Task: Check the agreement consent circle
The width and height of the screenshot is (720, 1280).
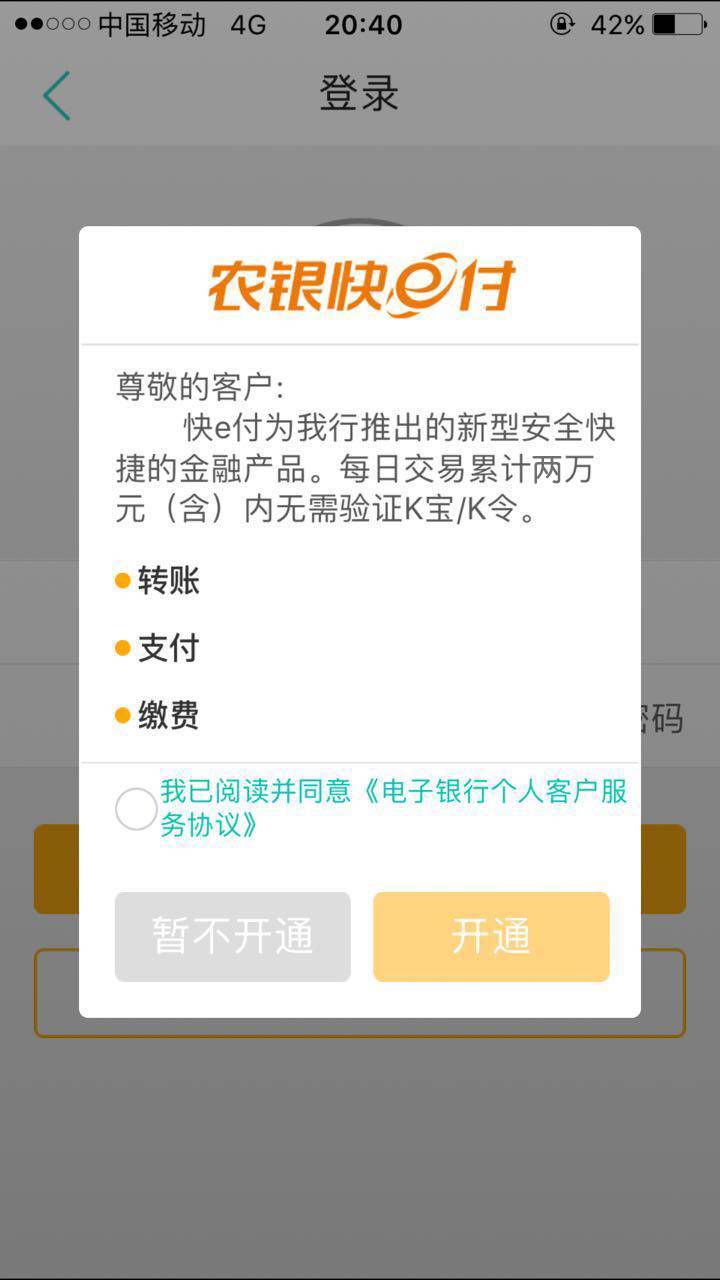Action: (135, 808)
